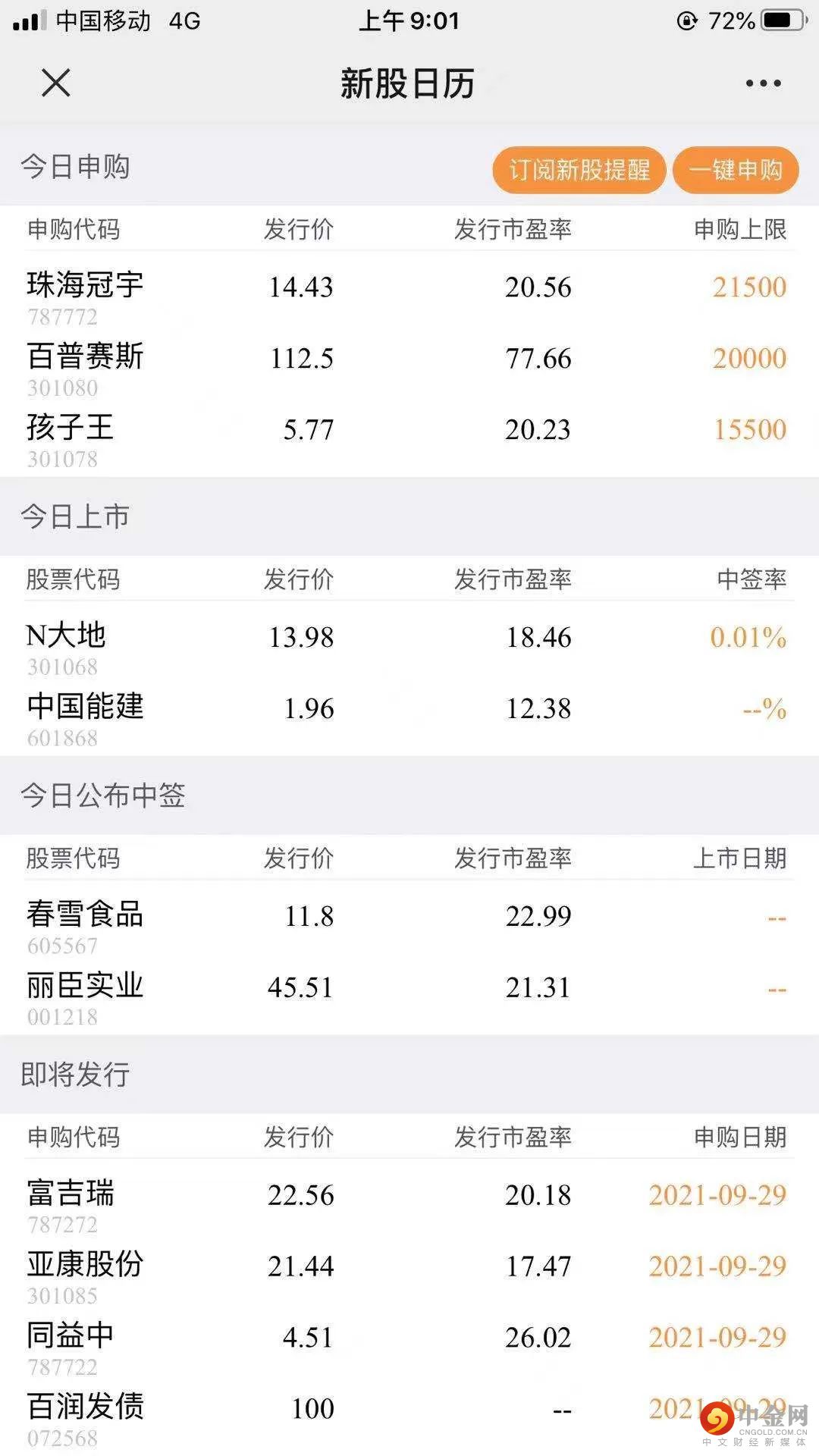
Task: Open the 中国能建 listing row
Action: [x=409, y=717]
